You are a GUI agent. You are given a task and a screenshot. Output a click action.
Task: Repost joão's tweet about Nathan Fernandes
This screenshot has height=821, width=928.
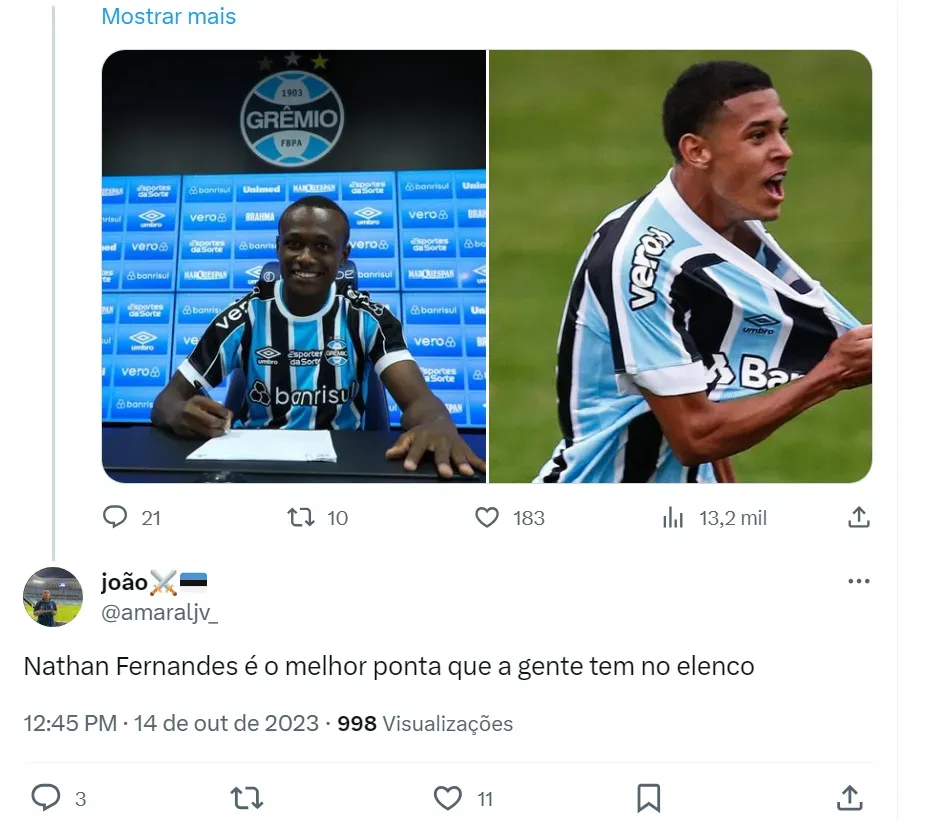[247, 797]
